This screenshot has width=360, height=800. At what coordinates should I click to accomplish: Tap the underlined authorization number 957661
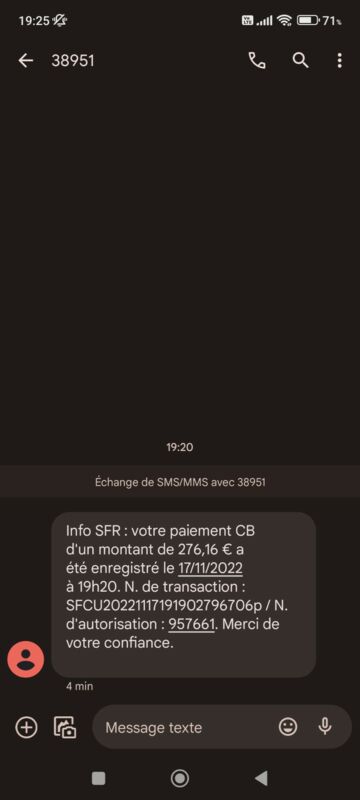(x=191, y=624)
